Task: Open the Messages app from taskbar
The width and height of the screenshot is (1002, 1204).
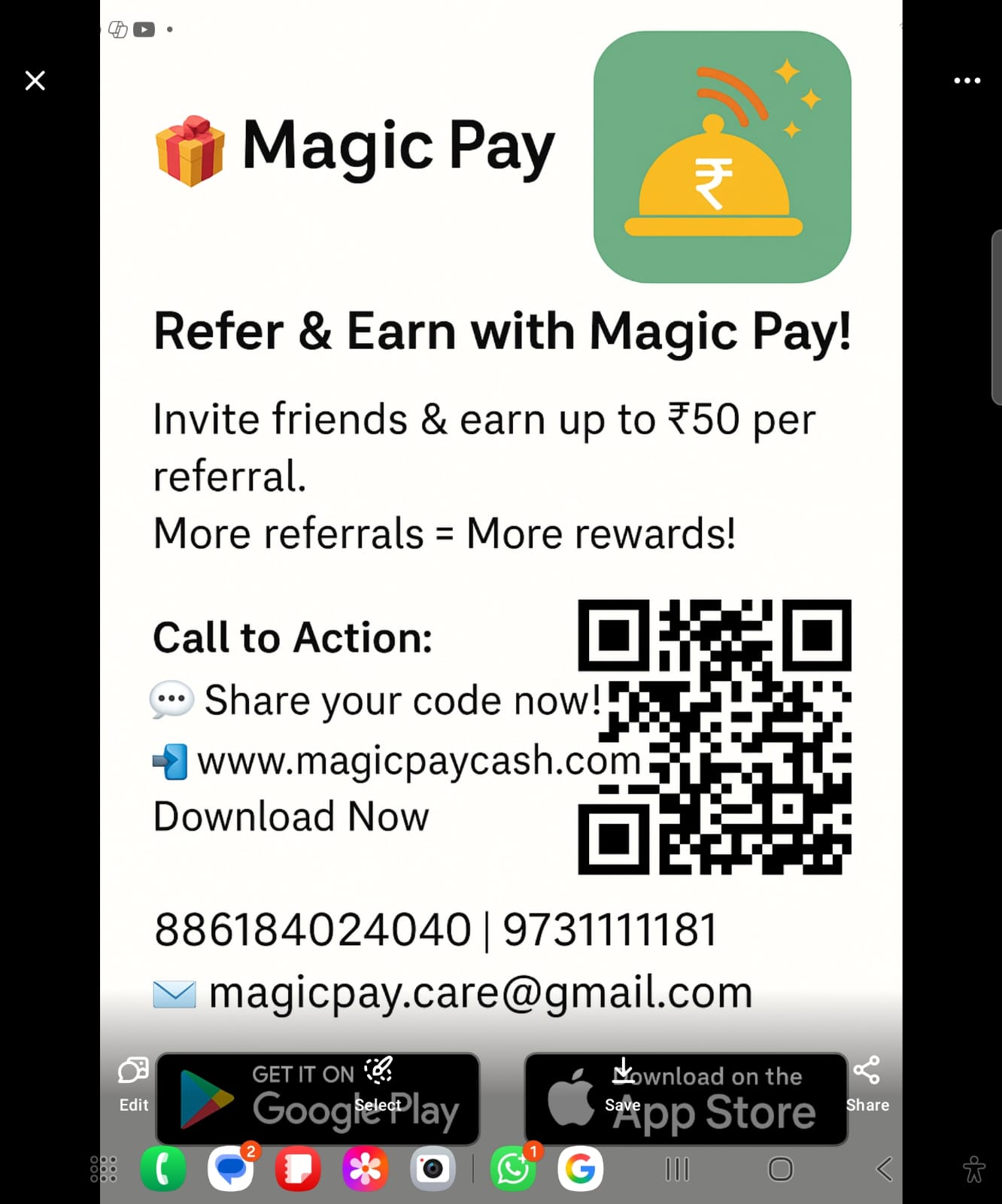Action: (x=230, y=1169)
